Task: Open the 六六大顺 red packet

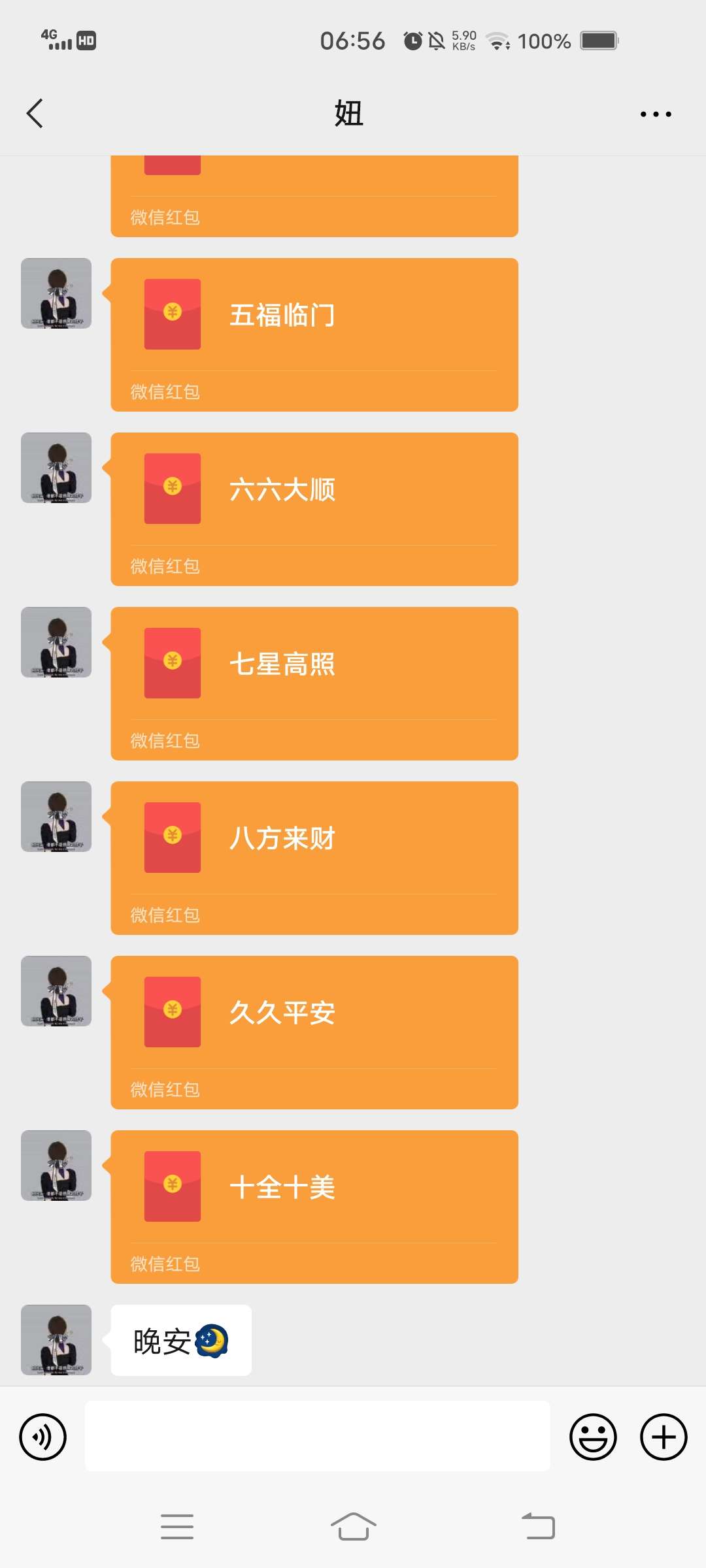Action: [x=314, y=509]
